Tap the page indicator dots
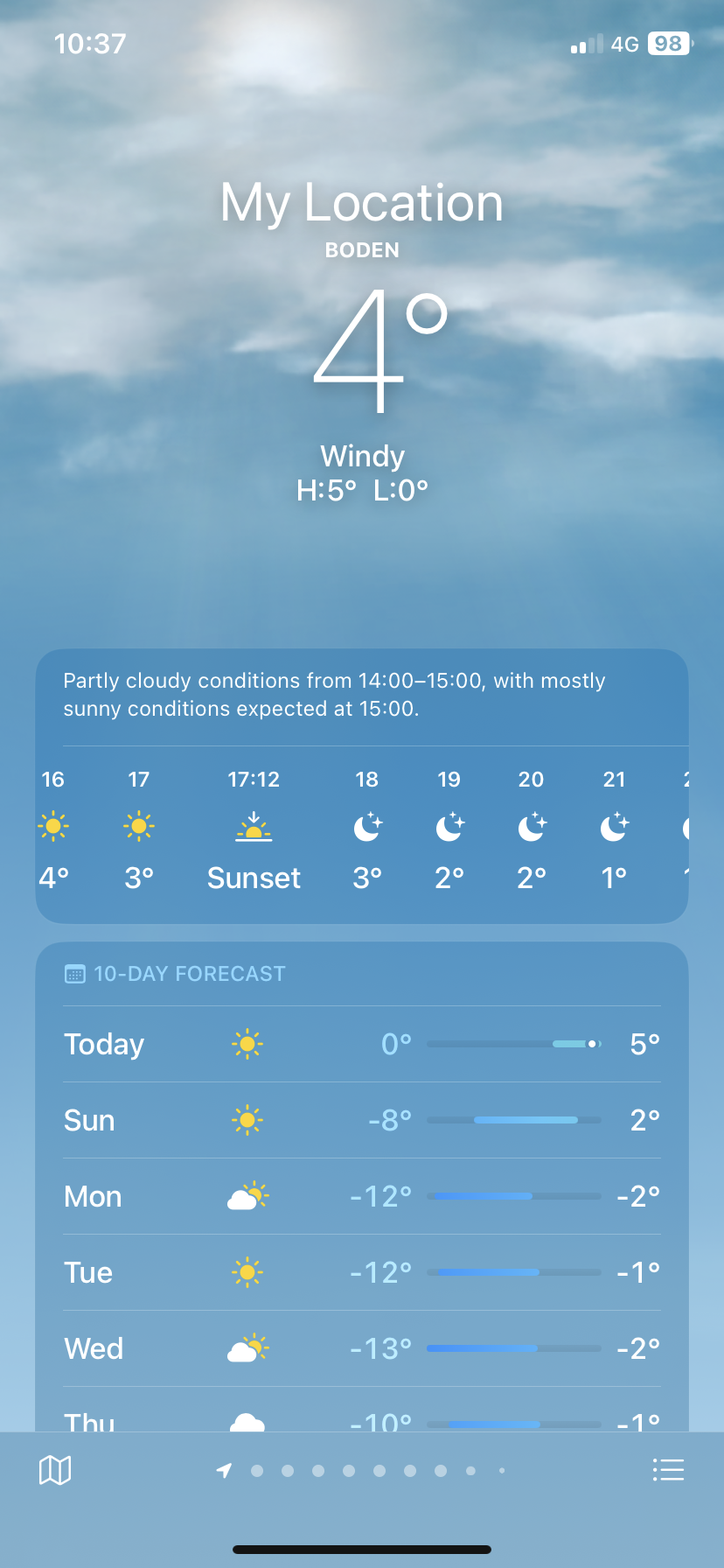The width and height of the screenshot is (724, 1568). (361, 1471)
